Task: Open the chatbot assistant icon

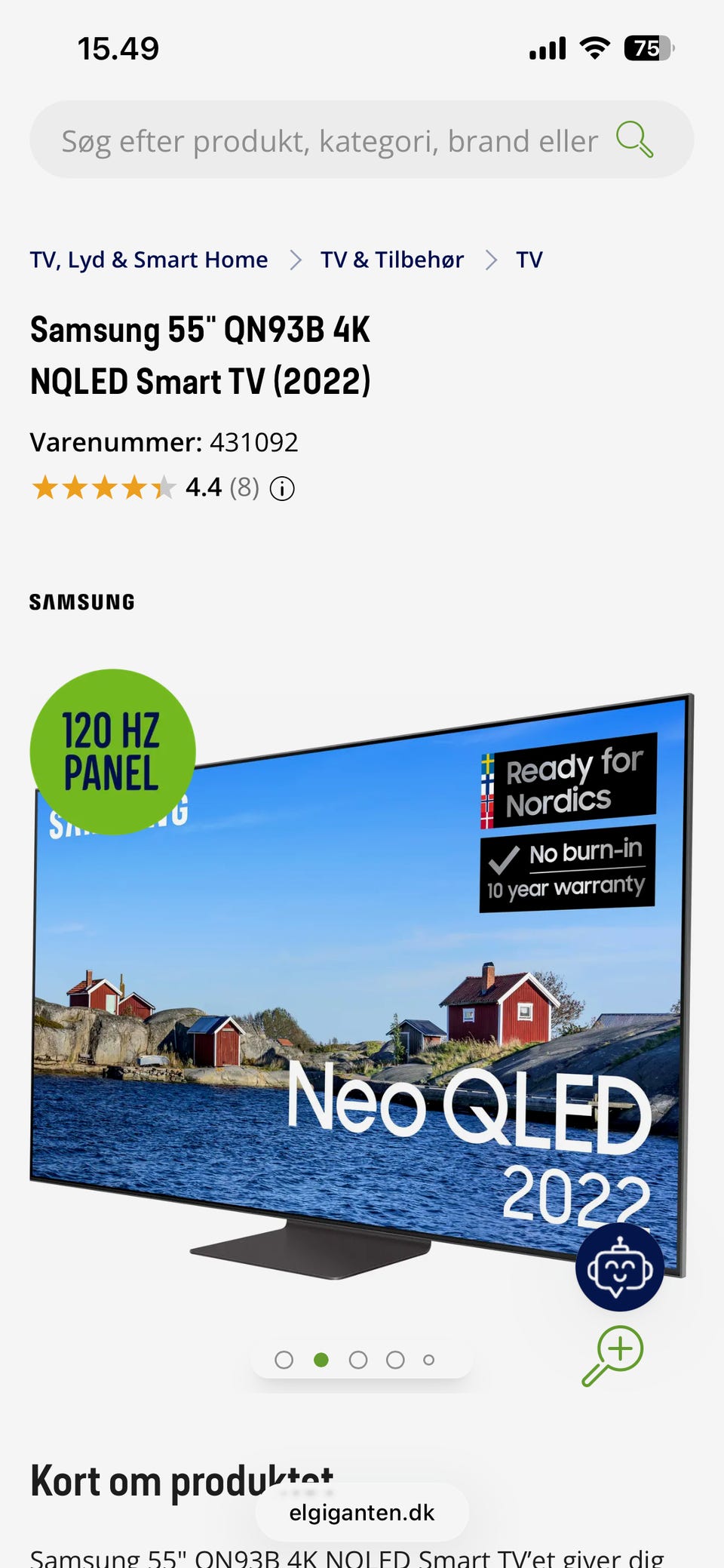Action: pos(619,1267)
